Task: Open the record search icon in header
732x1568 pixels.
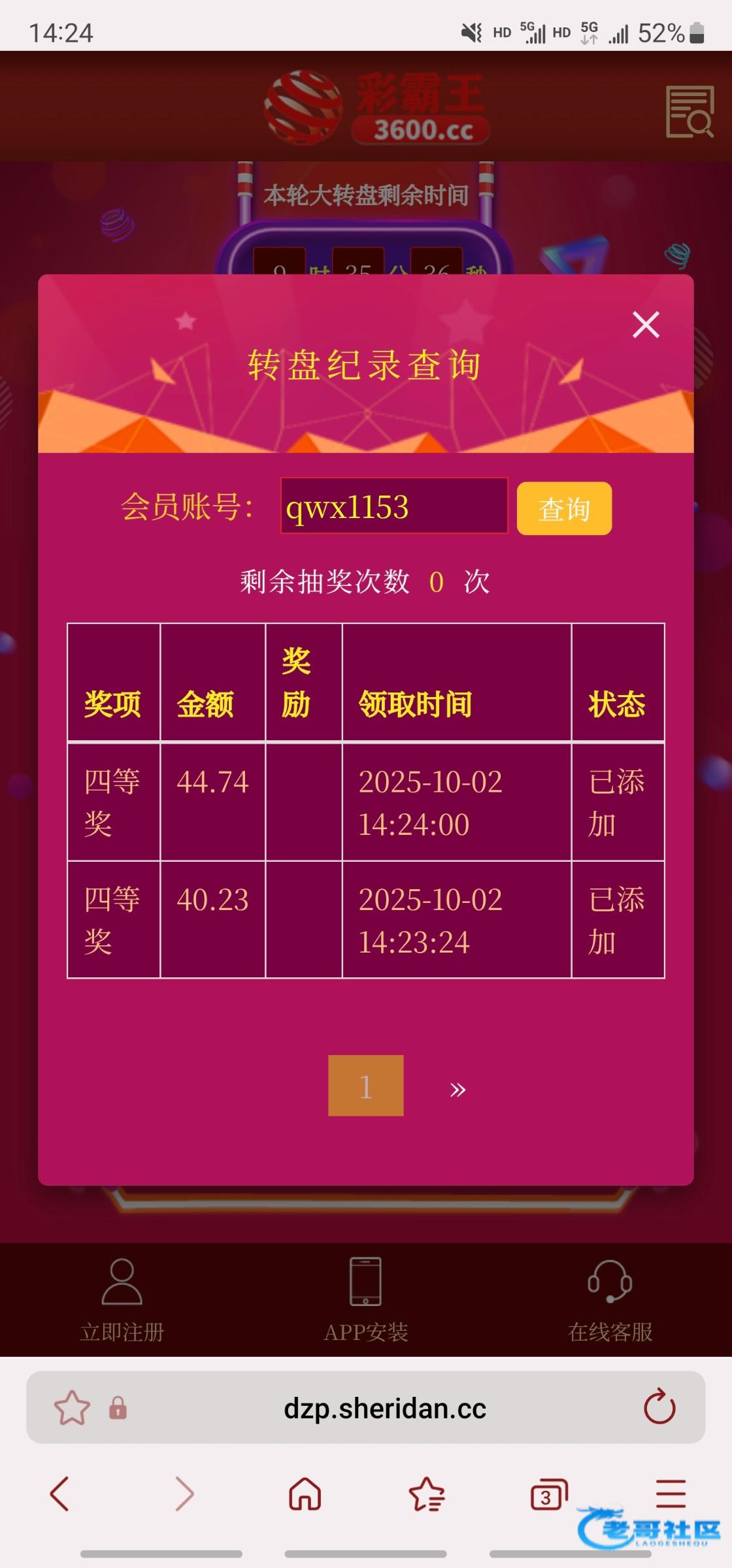Action: tap(689, 111)
